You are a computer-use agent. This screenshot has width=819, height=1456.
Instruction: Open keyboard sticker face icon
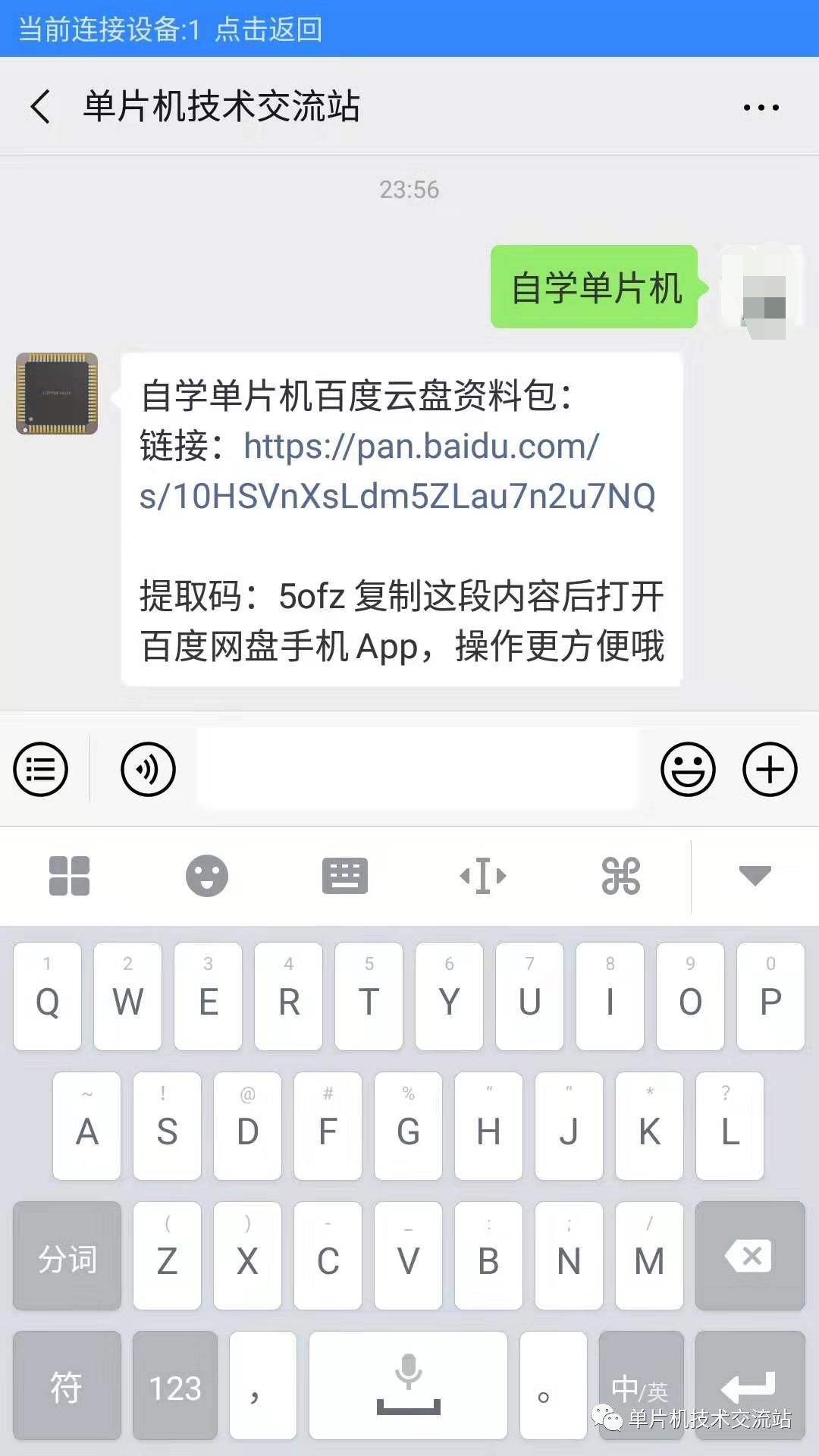point(207,876)
